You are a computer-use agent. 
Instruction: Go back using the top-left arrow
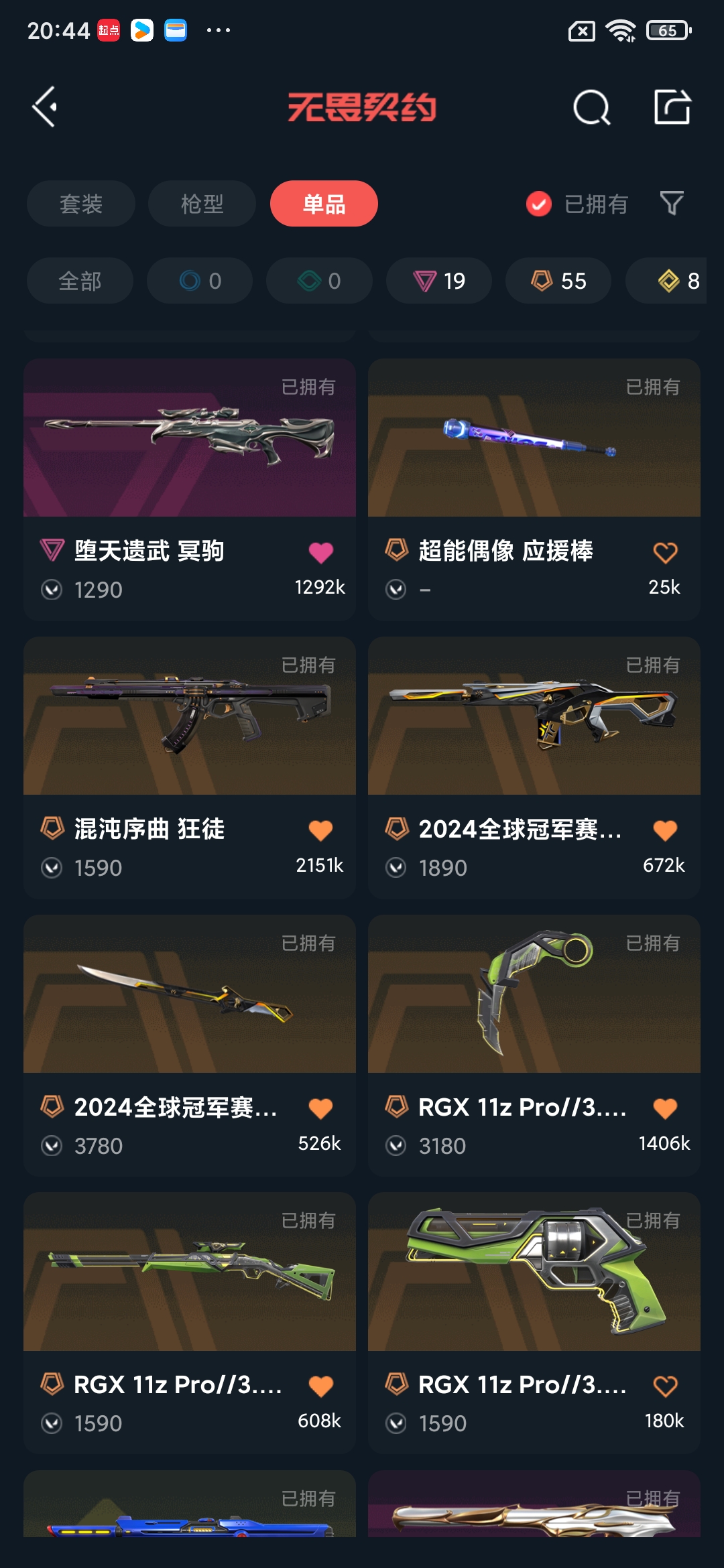pyautogui.click(x=44, y=107)
